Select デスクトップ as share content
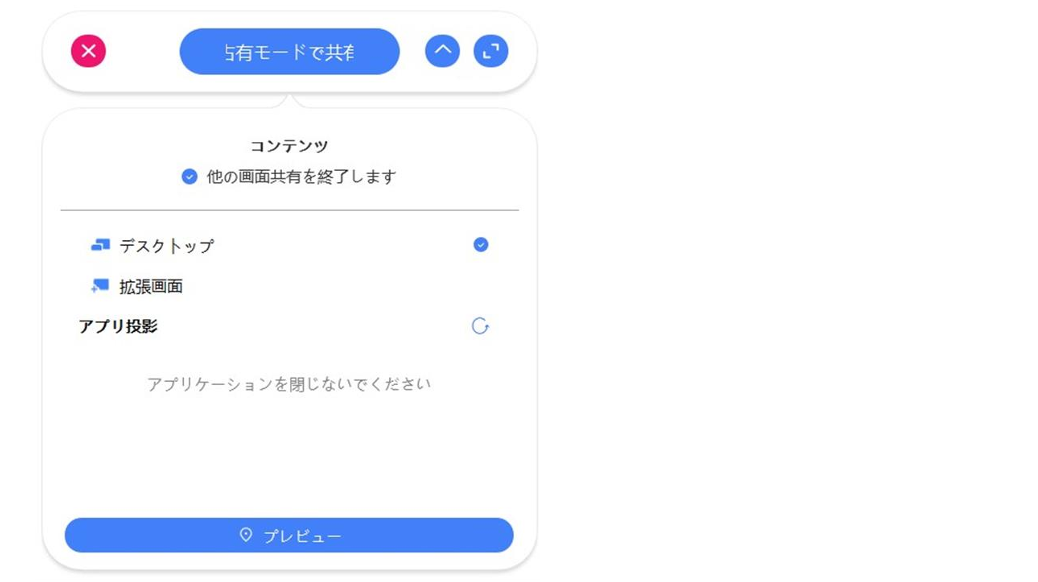This screenshot has height=582, width=1038. coord(166,245)
